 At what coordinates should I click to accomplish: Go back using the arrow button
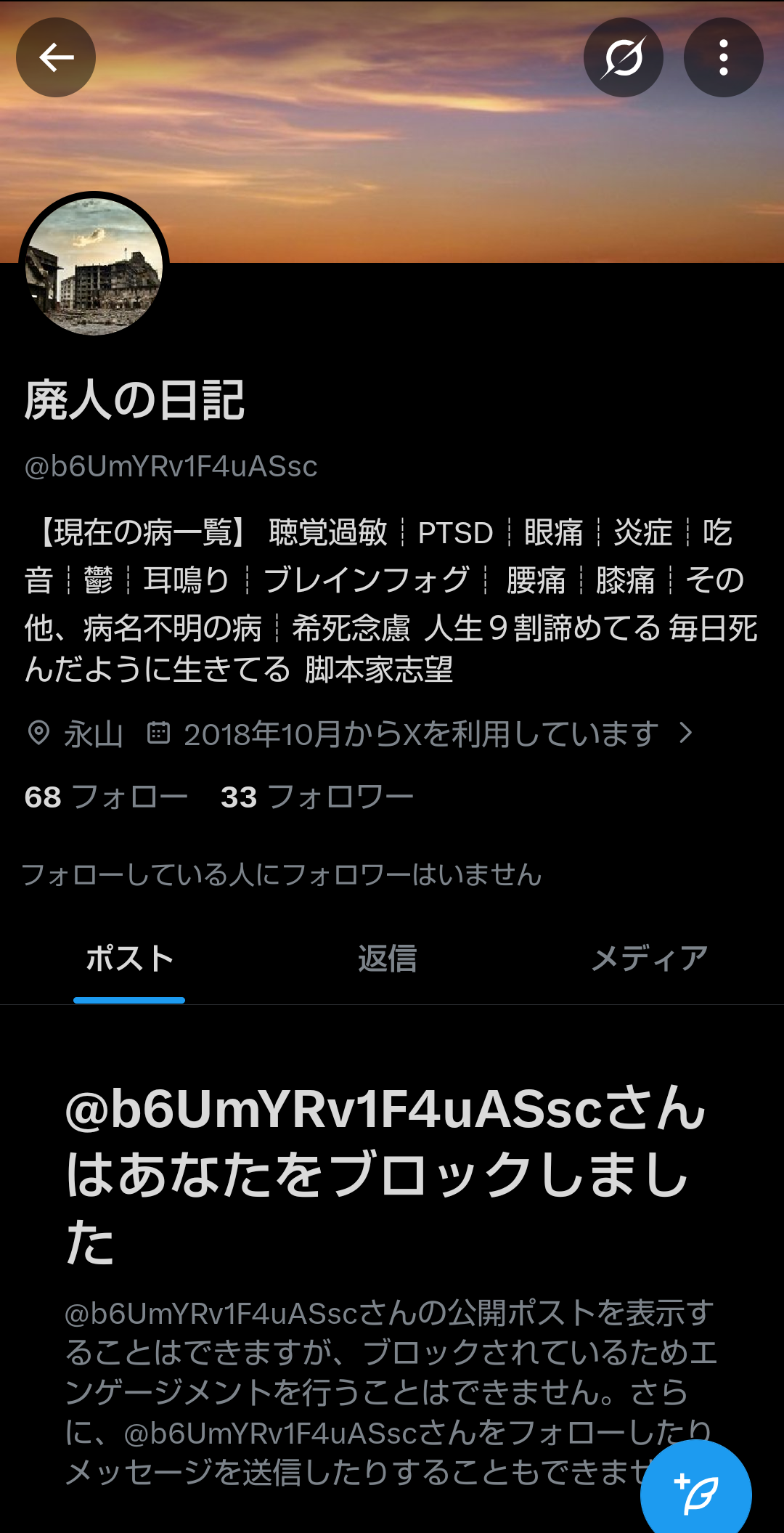pos(56,57)
